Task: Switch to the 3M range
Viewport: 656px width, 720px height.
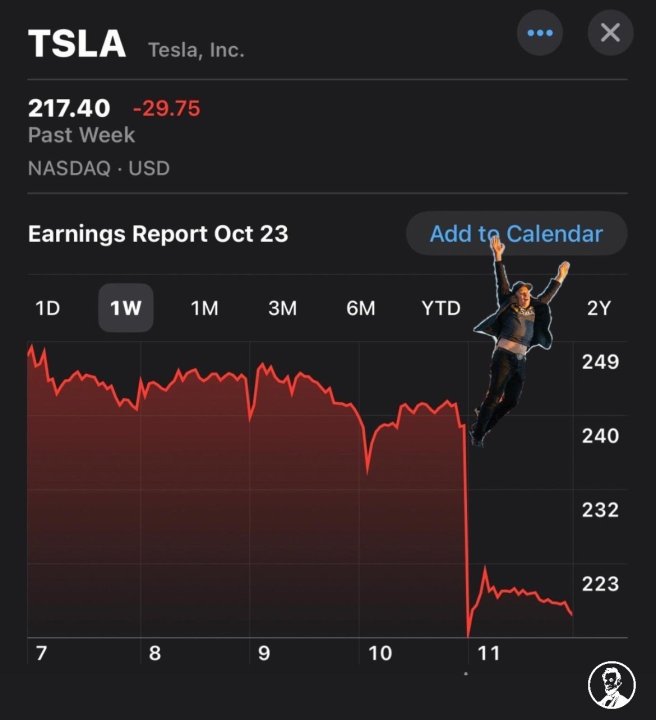Action: click(x=282, y=308)
